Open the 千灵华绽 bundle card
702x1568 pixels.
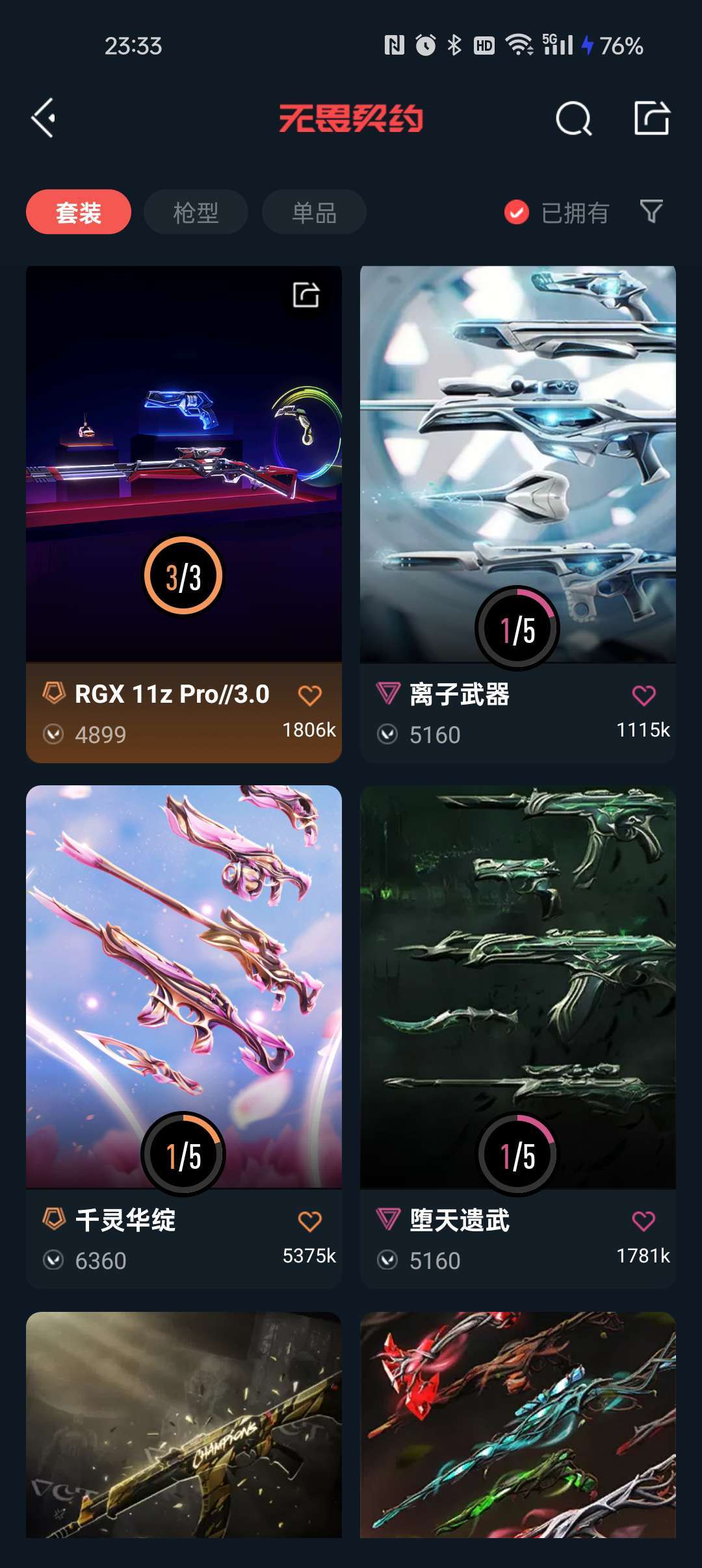tap(184, 975)
